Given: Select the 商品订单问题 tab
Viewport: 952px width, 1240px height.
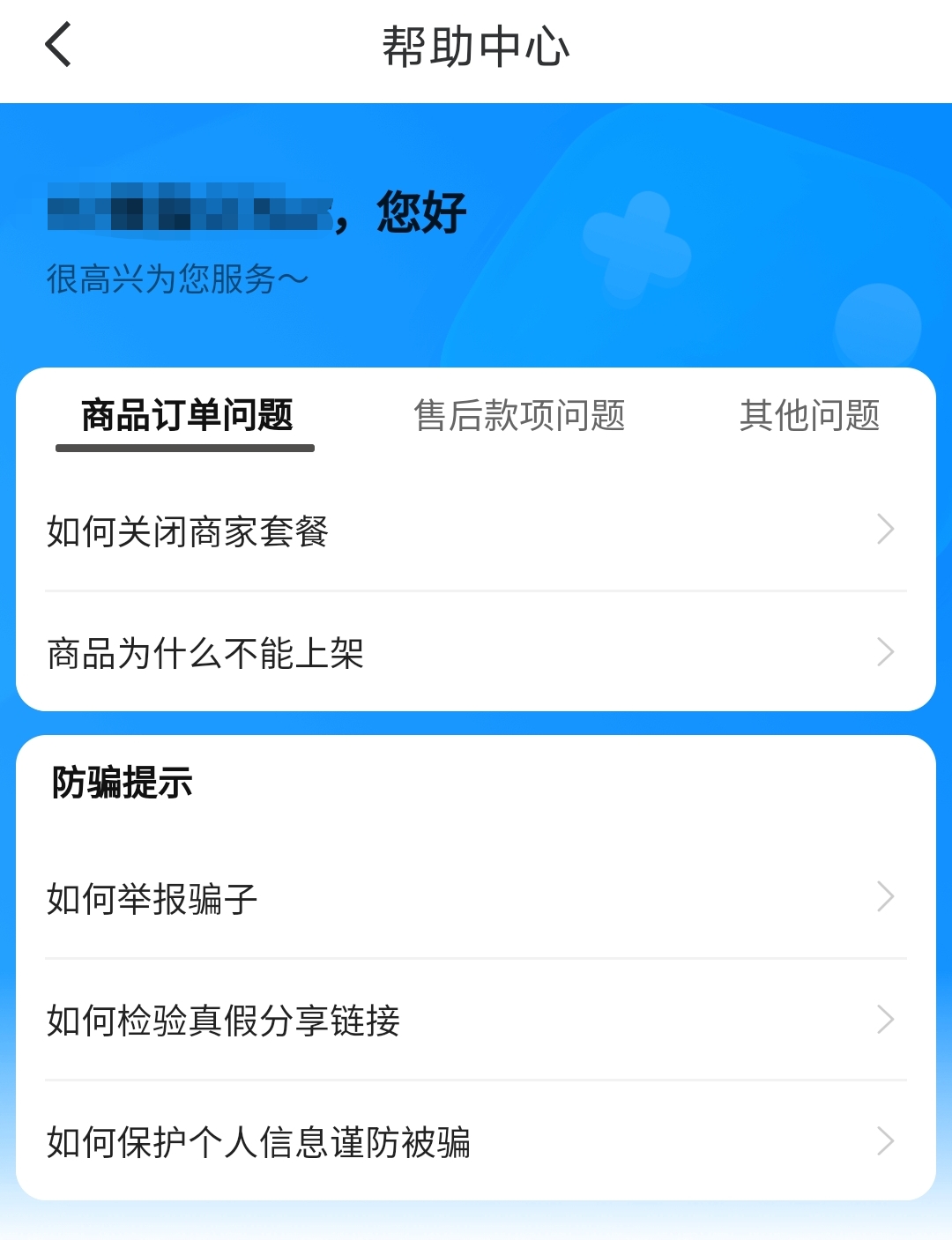Looking at the screenshot, I should (x=186, y=415).
